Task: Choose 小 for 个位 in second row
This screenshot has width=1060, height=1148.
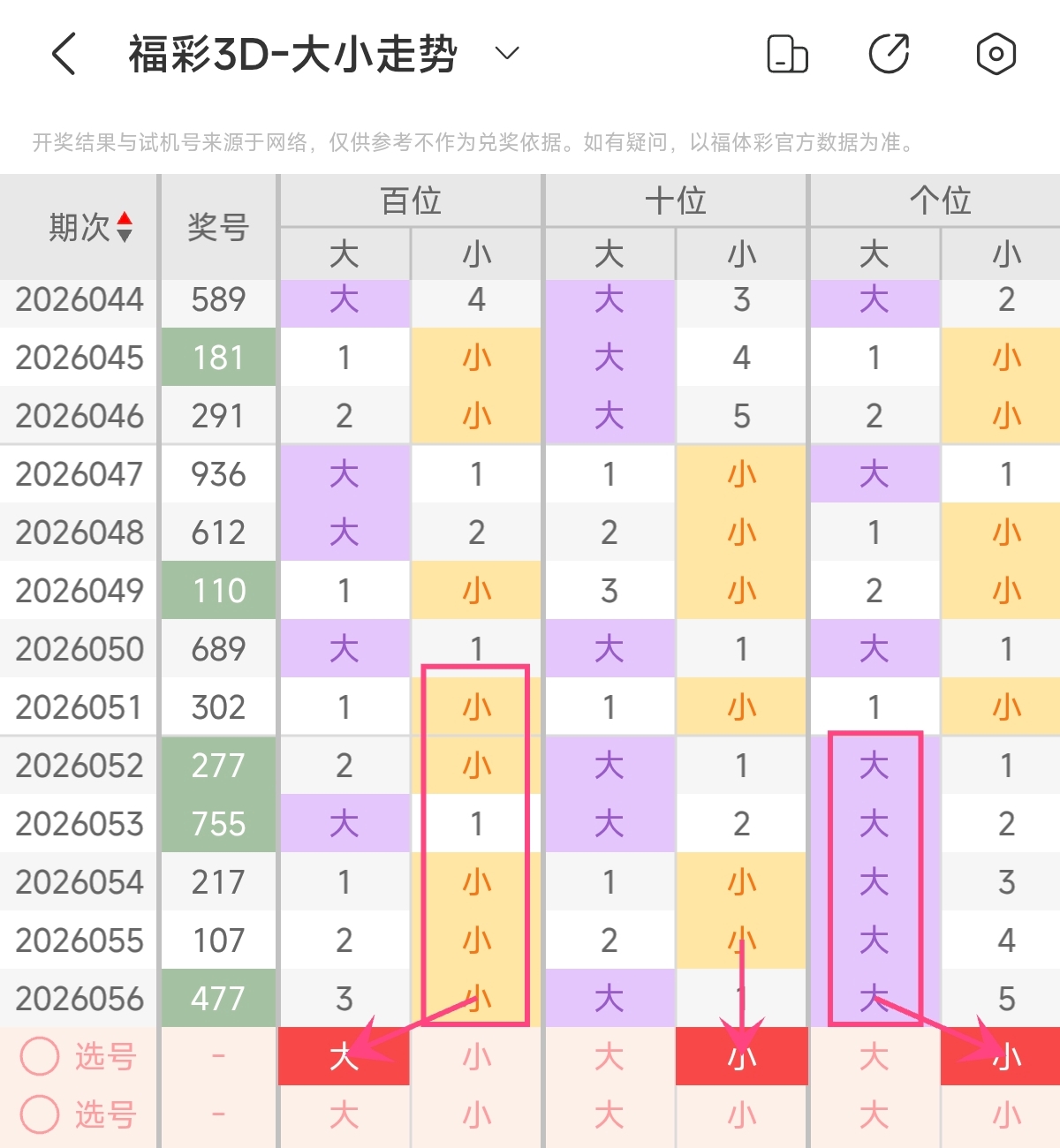Action: pyautogui.click(x=1006, y=1114)
